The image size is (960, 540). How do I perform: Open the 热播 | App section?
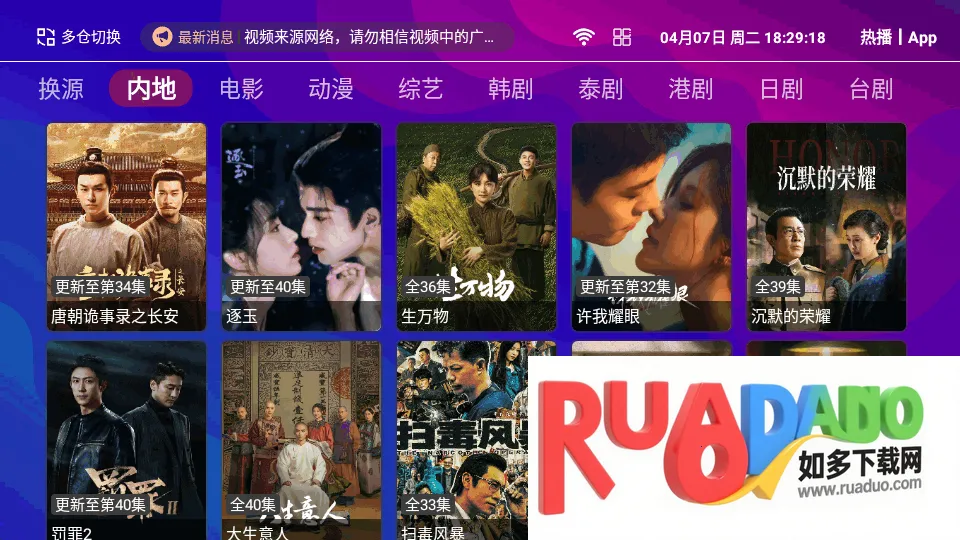[898, 37]
